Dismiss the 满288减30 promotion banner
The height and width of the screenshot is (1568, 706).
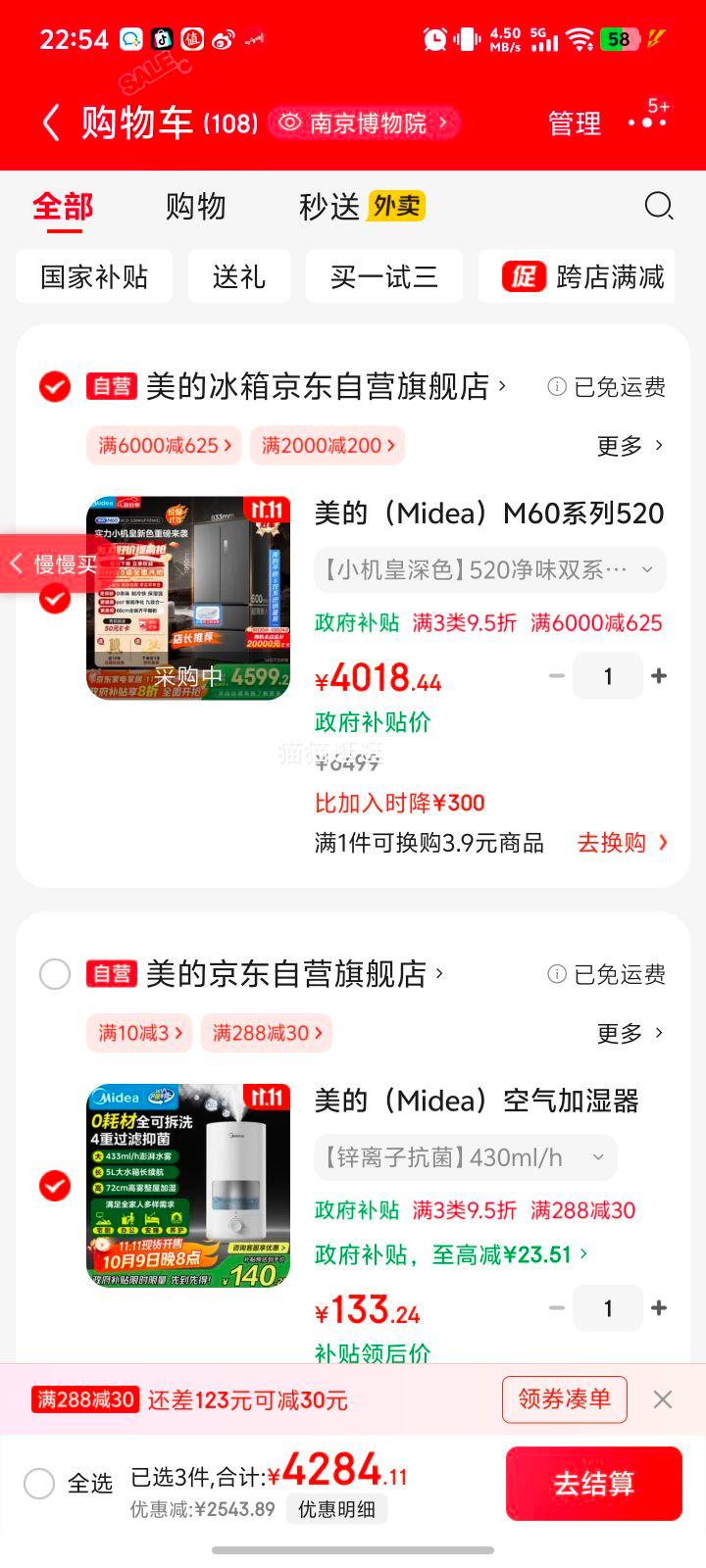(x=663, y=1399)
